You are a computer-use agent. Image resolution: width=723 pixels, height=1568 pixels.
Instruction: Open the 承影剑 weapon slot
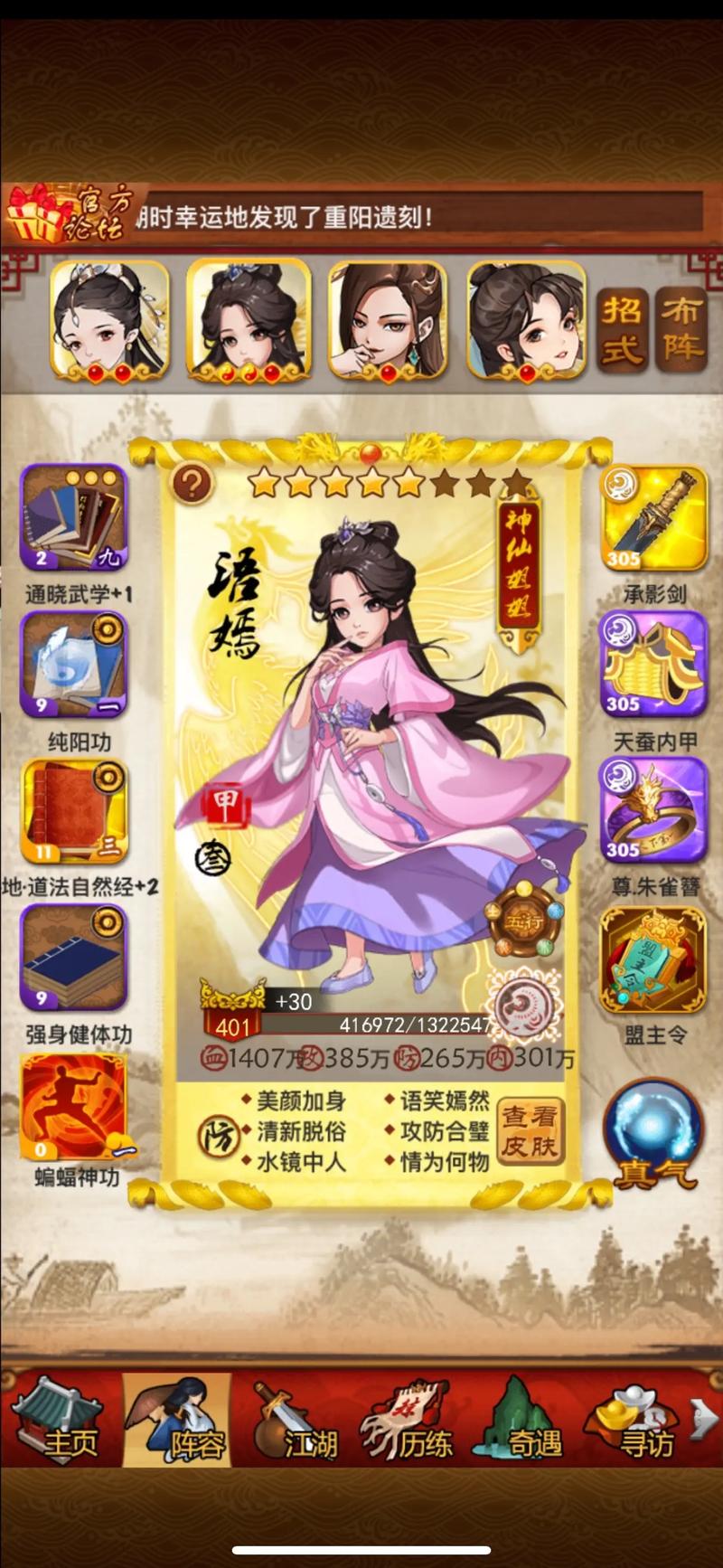coord(653,518)
